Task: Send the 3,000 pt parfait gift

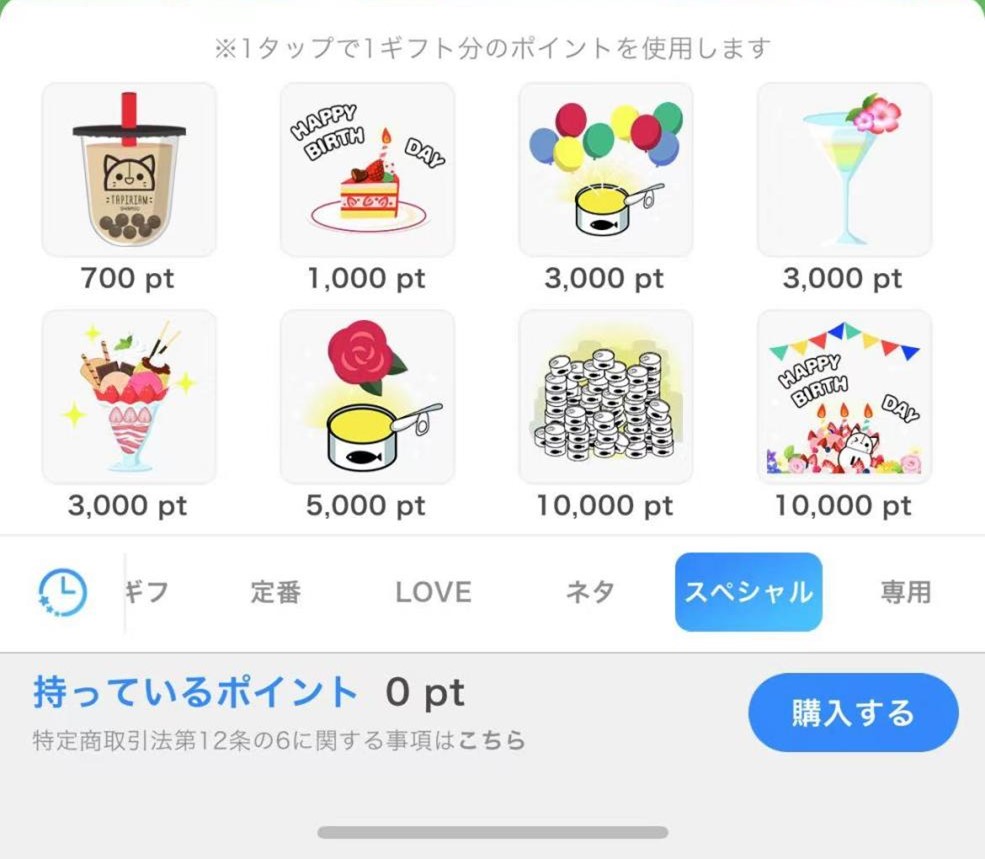Action: 129,396
